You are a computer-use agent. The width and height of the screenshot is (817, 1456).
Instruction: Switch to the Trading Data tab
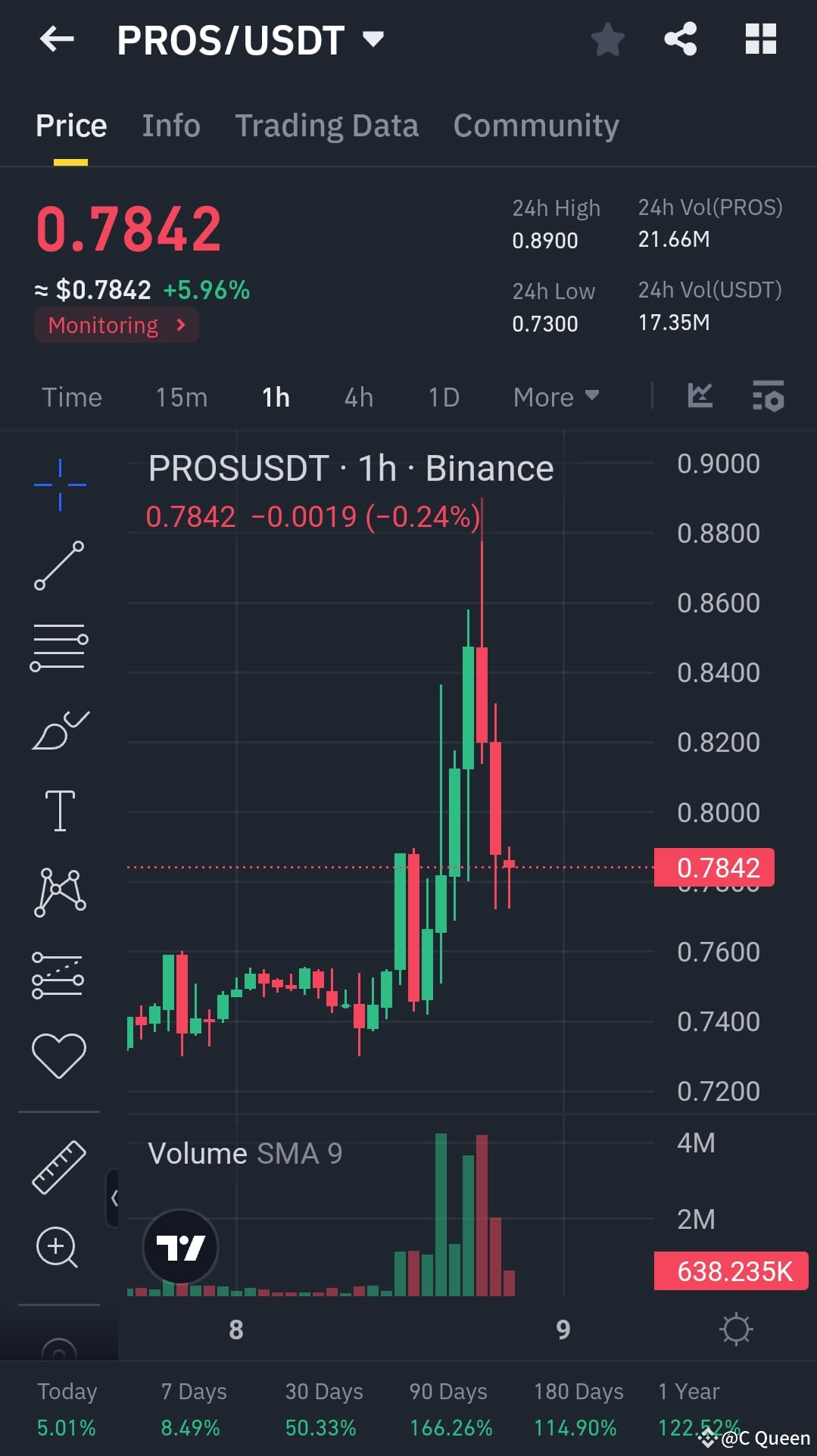tap(327, 125)
